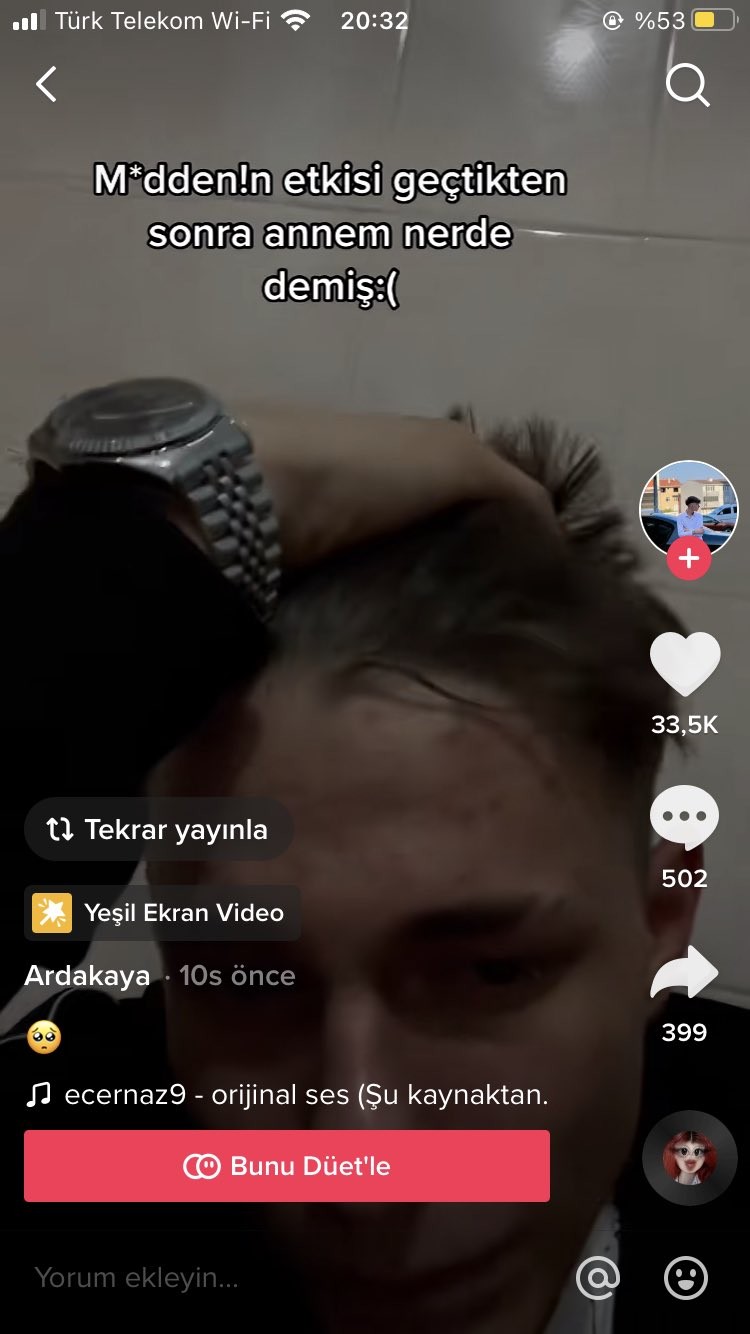Open the spinning sound disc
The width and height of the screenshot is (750, 1334).
pyautogui.click(x=689, y=1158)
